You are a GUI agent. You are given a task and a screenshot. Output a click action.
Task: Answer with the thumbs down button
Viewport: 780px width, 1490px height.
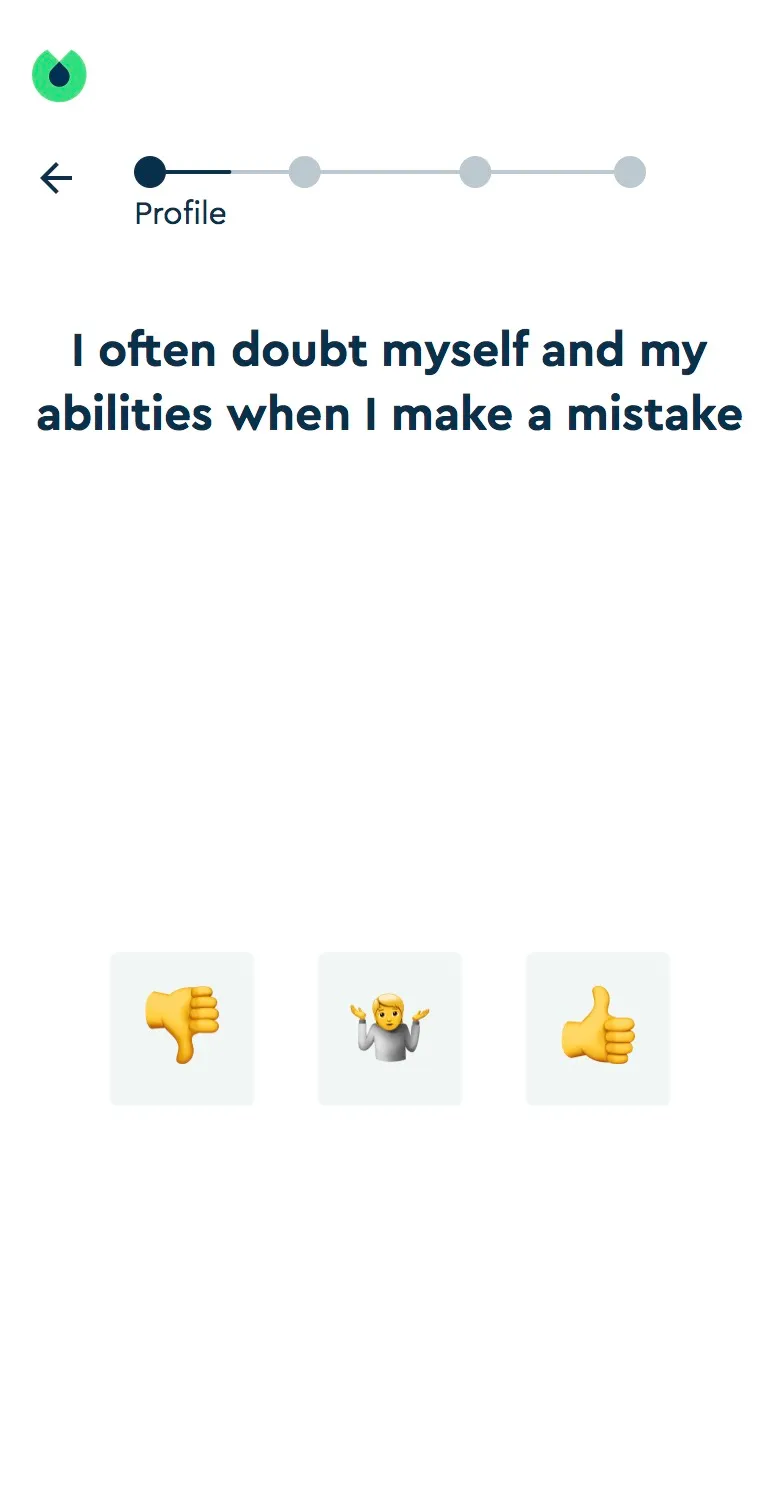click(x=182, y=1028)
